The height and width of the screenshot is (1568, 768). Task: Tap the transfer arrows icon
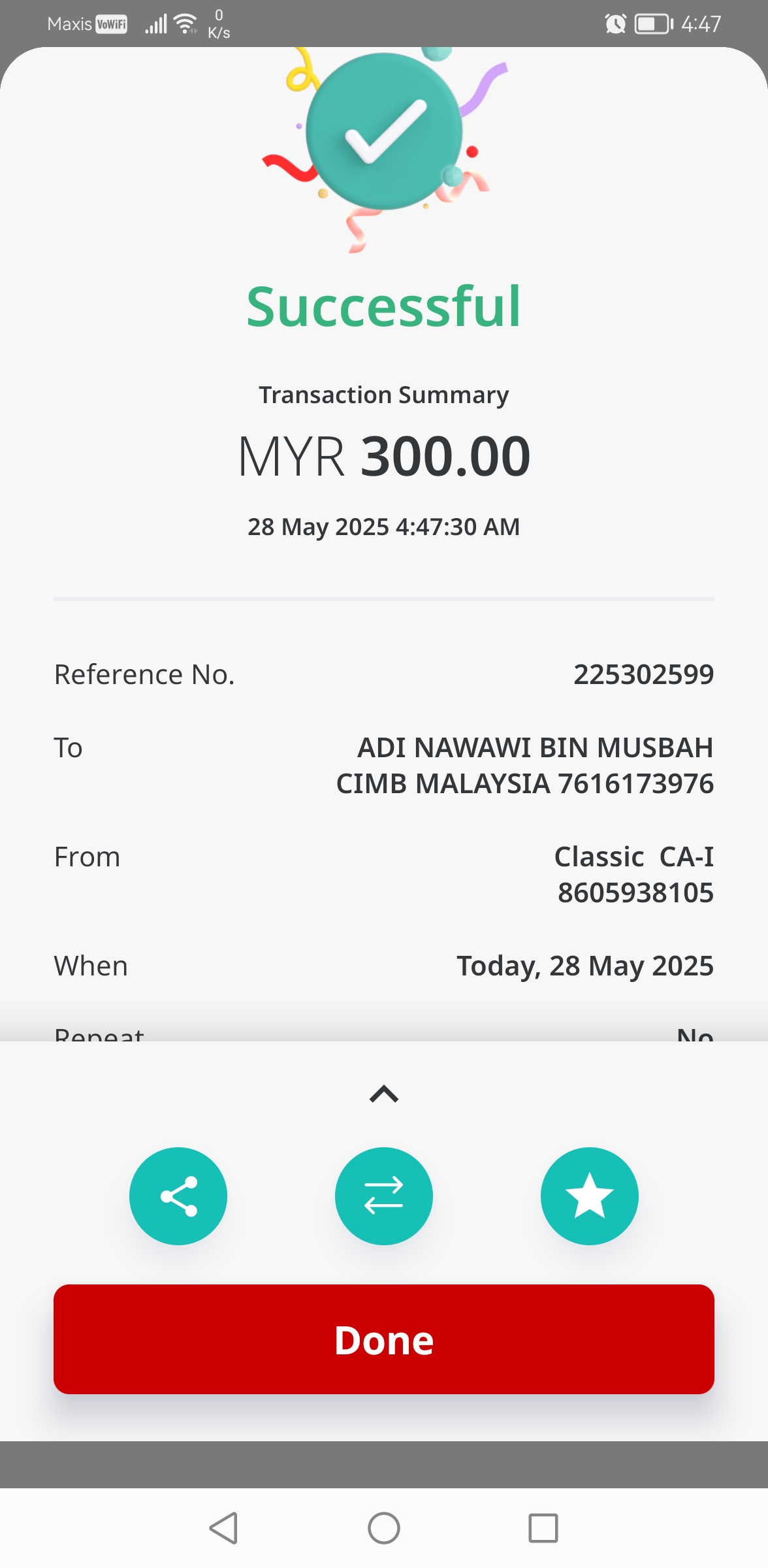pos(384,1196)
